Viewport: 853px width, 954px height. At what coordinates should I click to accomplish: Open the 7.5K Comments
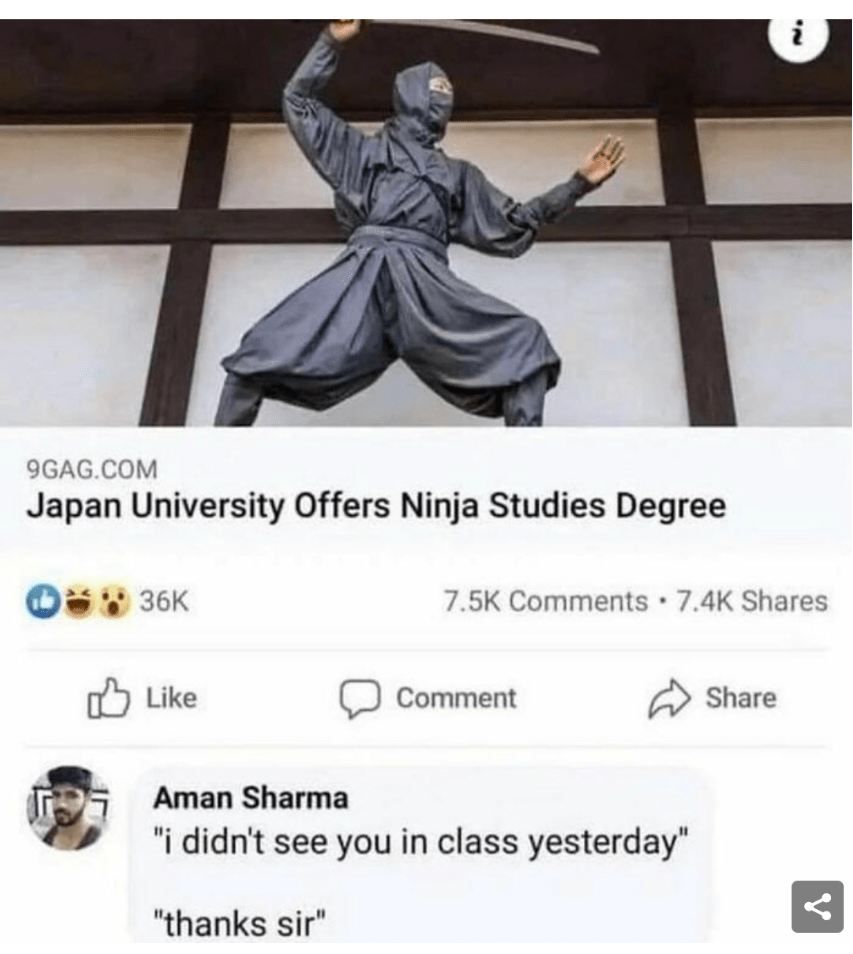[x=545, y=601]
